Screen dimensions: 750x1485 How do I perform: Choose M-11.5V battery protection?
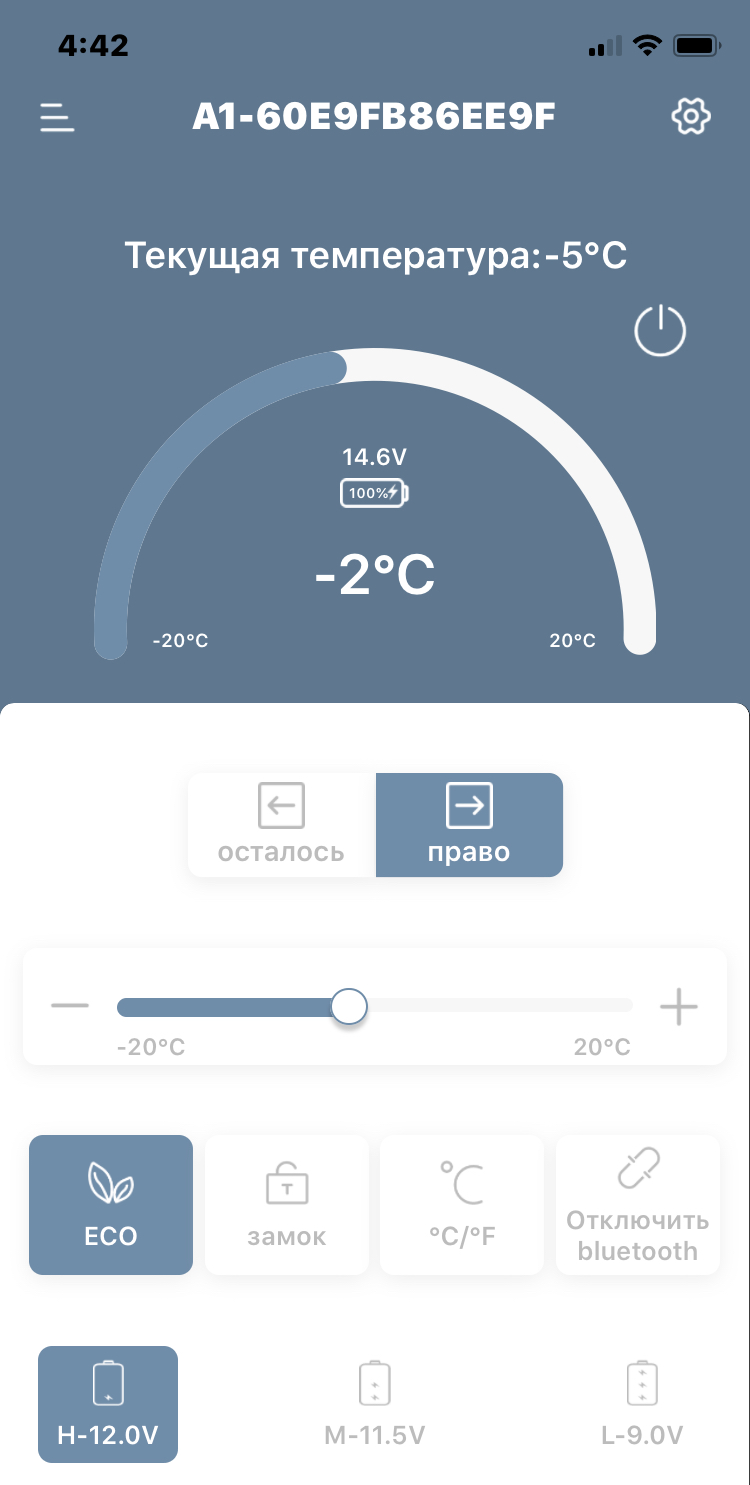pyautogui.click(x=375, y=1404)
